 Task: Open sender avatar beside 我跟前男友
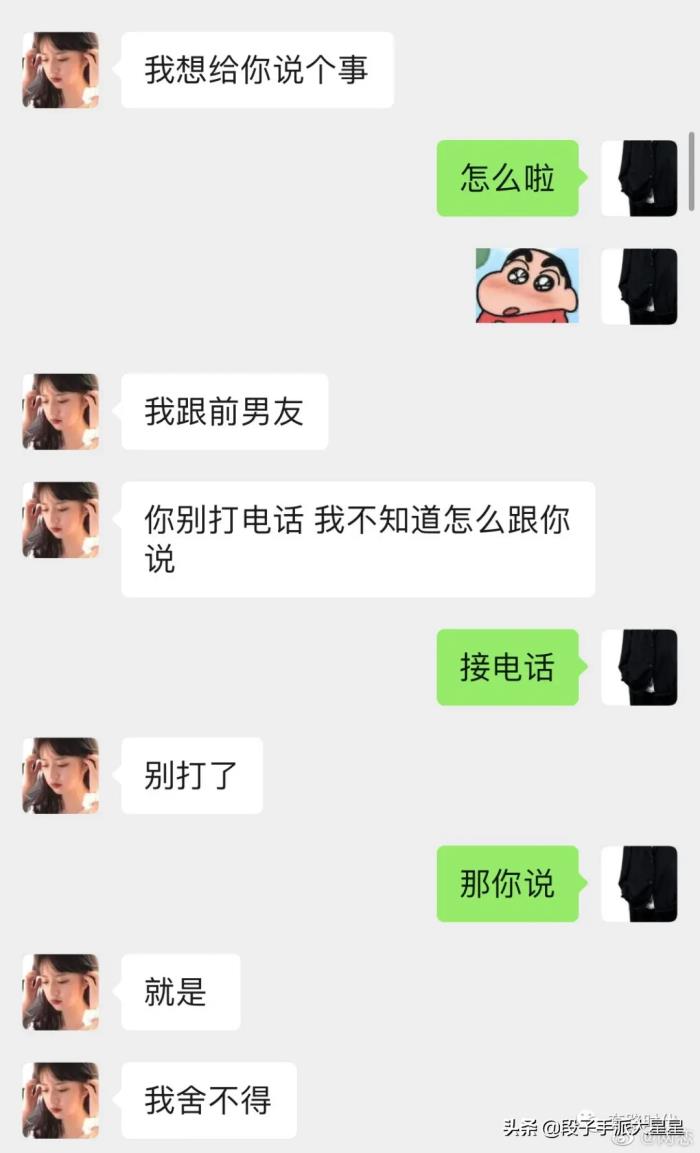coord(61,412)
